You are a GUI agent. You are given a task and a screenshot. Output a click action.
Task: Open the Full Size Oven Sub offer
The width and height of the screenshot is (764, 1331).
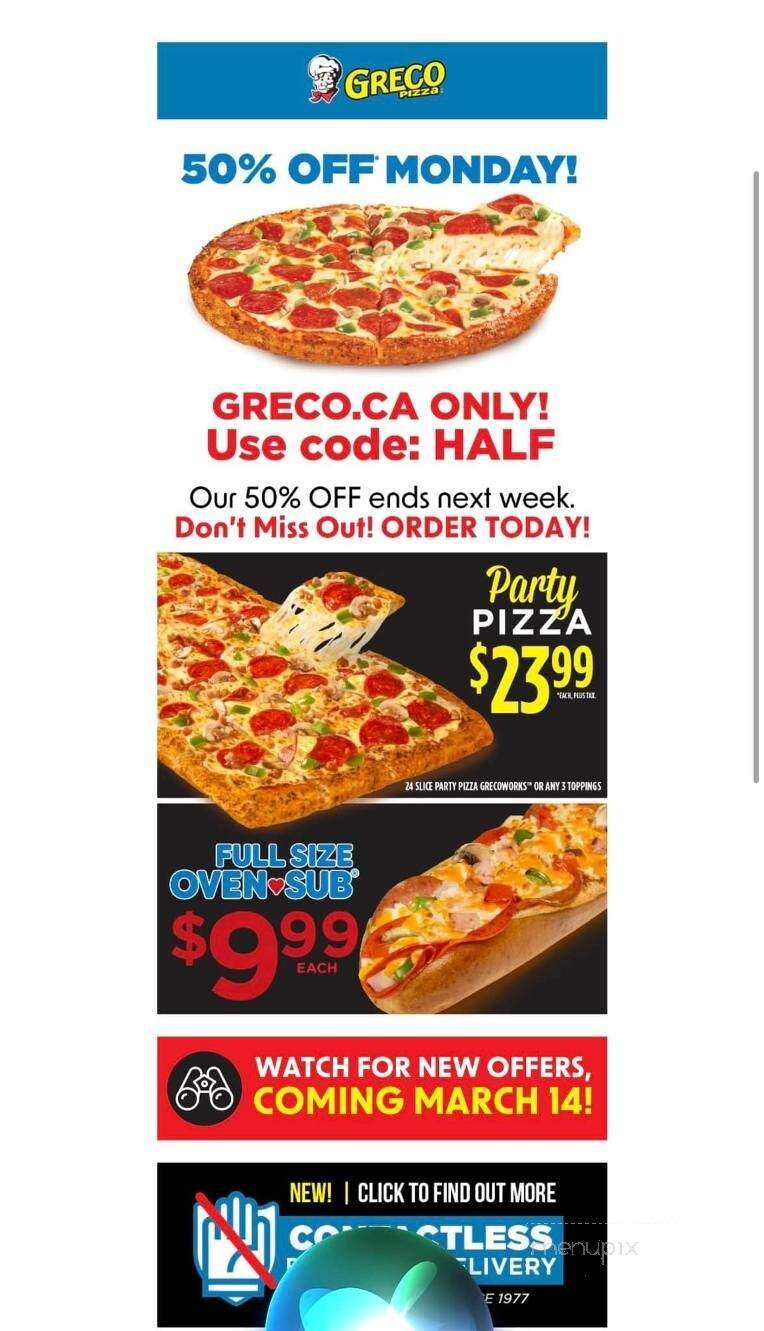coord(381,908)
